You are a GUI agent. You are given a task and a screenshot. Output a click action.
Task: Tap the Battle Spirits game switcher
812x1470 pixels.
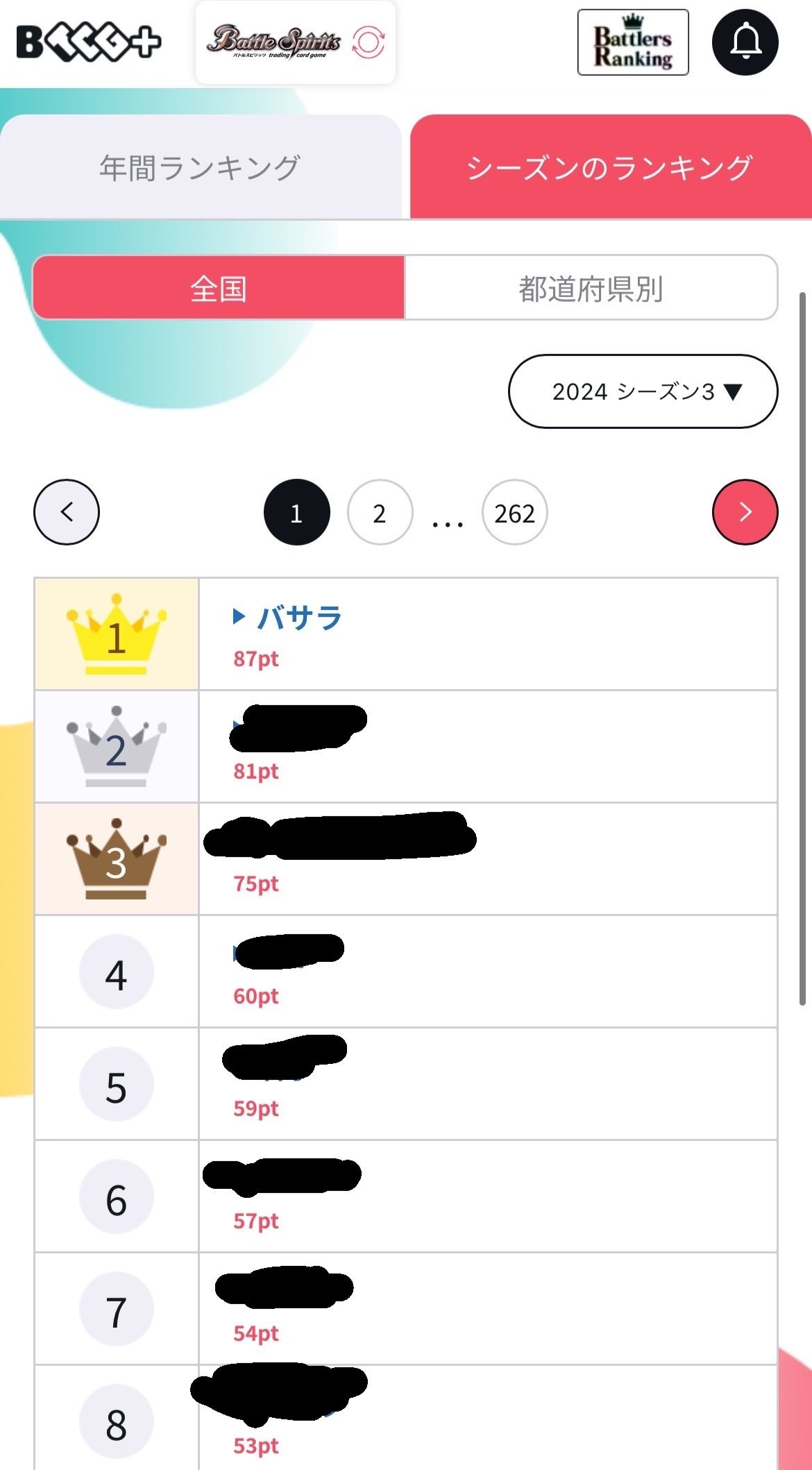click(x=296, y=42)
